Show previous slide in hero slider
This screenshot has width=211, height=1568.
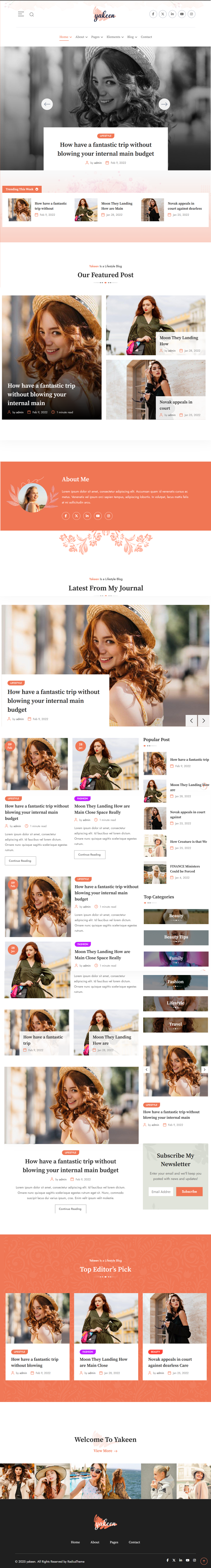click(47, 104)
